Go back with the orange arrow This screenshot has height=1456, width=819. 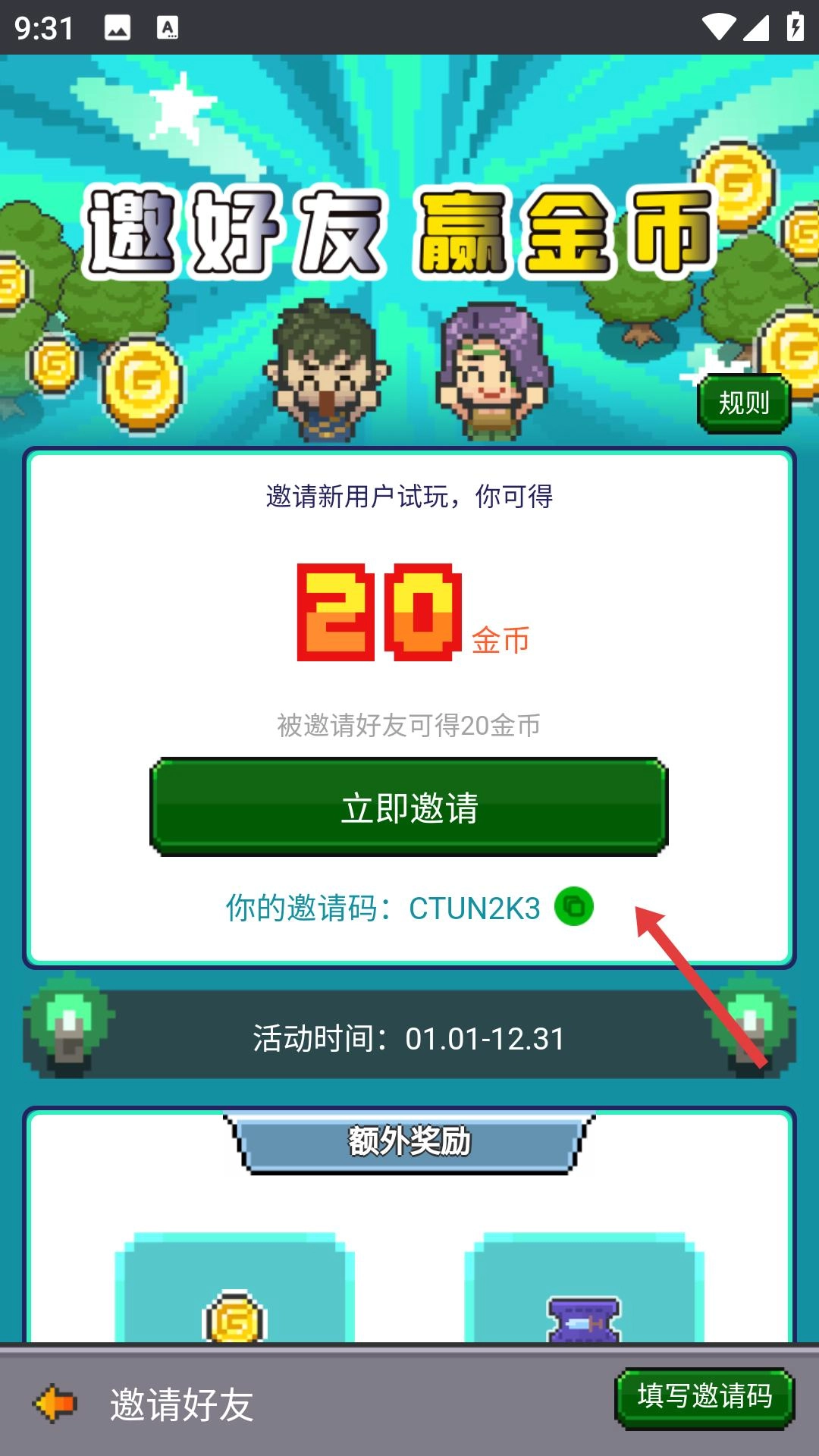coord(55,1404)
